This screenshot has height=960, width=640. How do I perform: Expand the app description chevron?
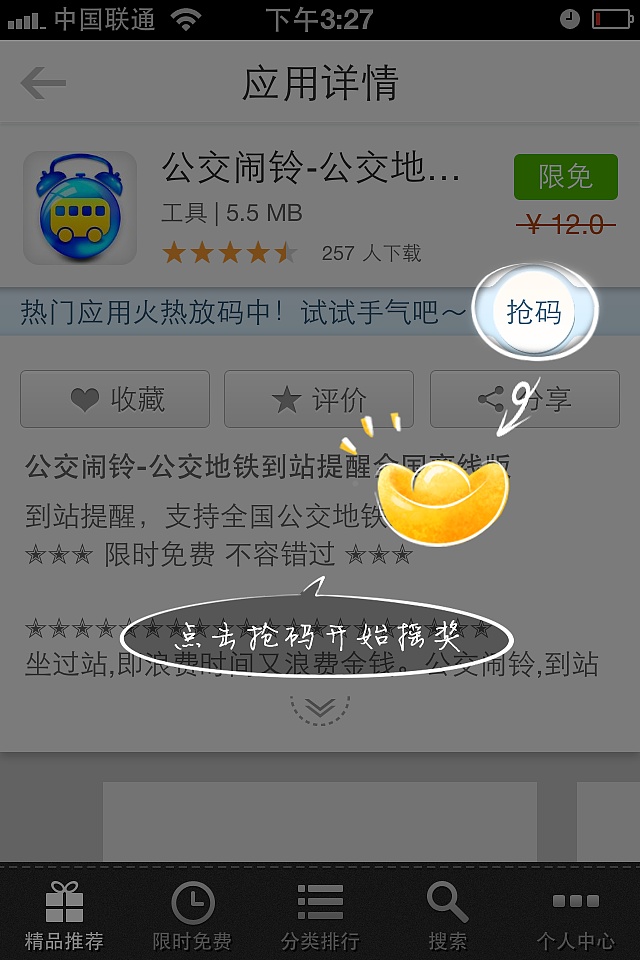[x=320, y=707]
